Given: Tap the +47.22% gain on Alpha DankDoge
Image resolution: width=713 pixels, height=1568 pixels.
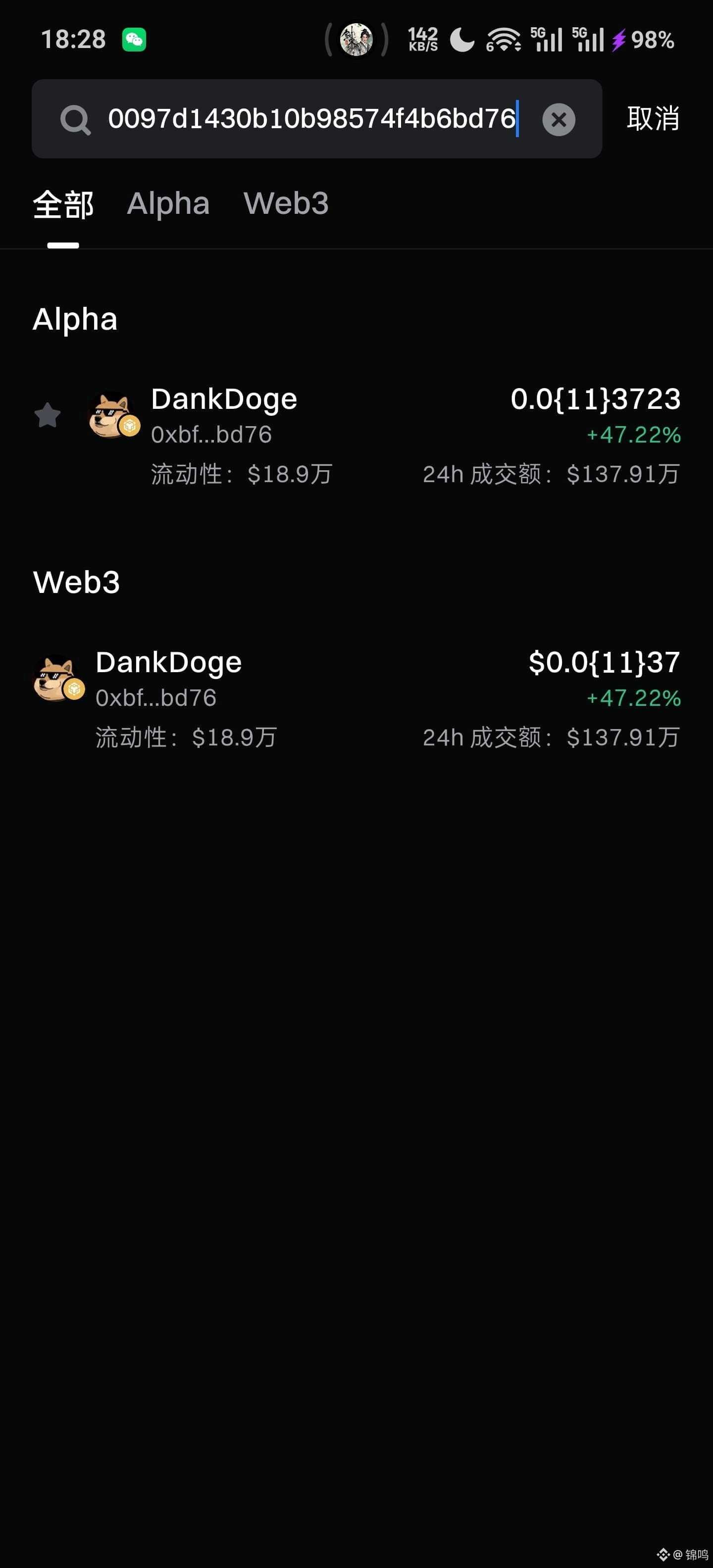Looking at the screenshot, I should (633, 435).
